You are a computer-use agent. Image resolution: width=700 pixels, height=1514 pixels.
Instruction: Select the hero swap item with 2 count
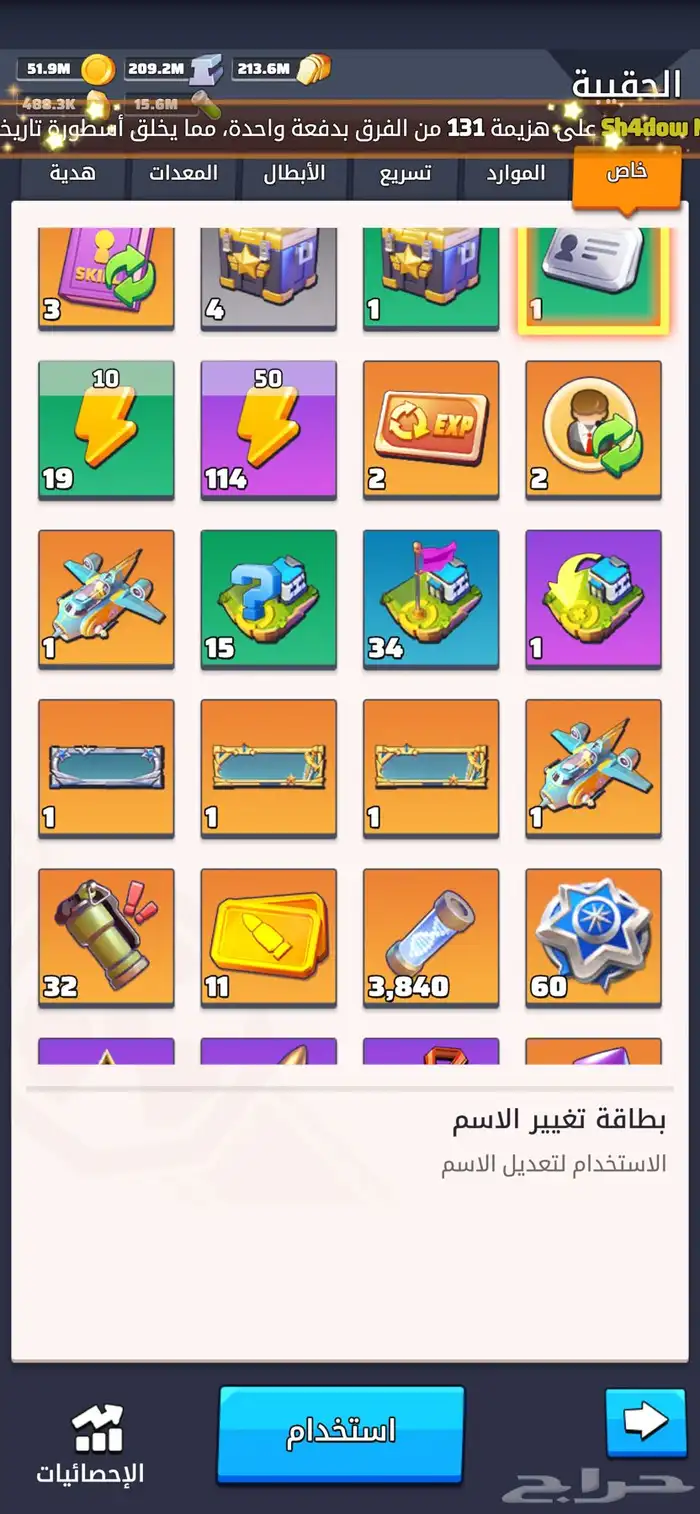593,429
